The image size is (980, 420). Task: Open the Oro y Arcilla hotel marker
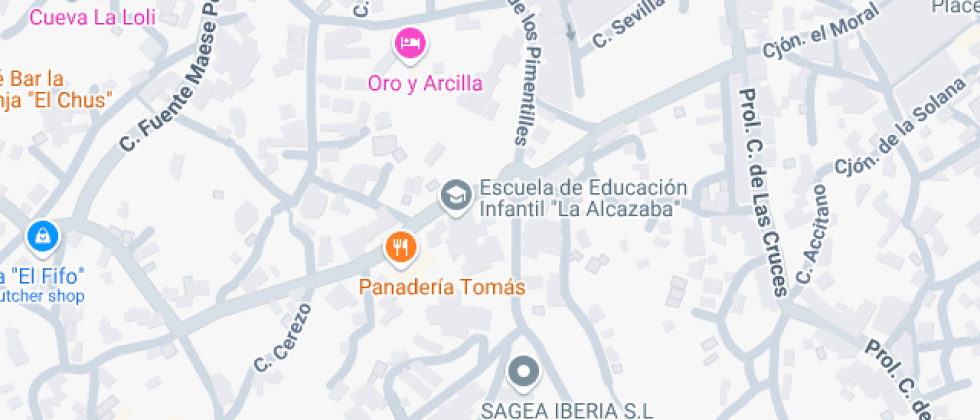[x=410, y=43]
